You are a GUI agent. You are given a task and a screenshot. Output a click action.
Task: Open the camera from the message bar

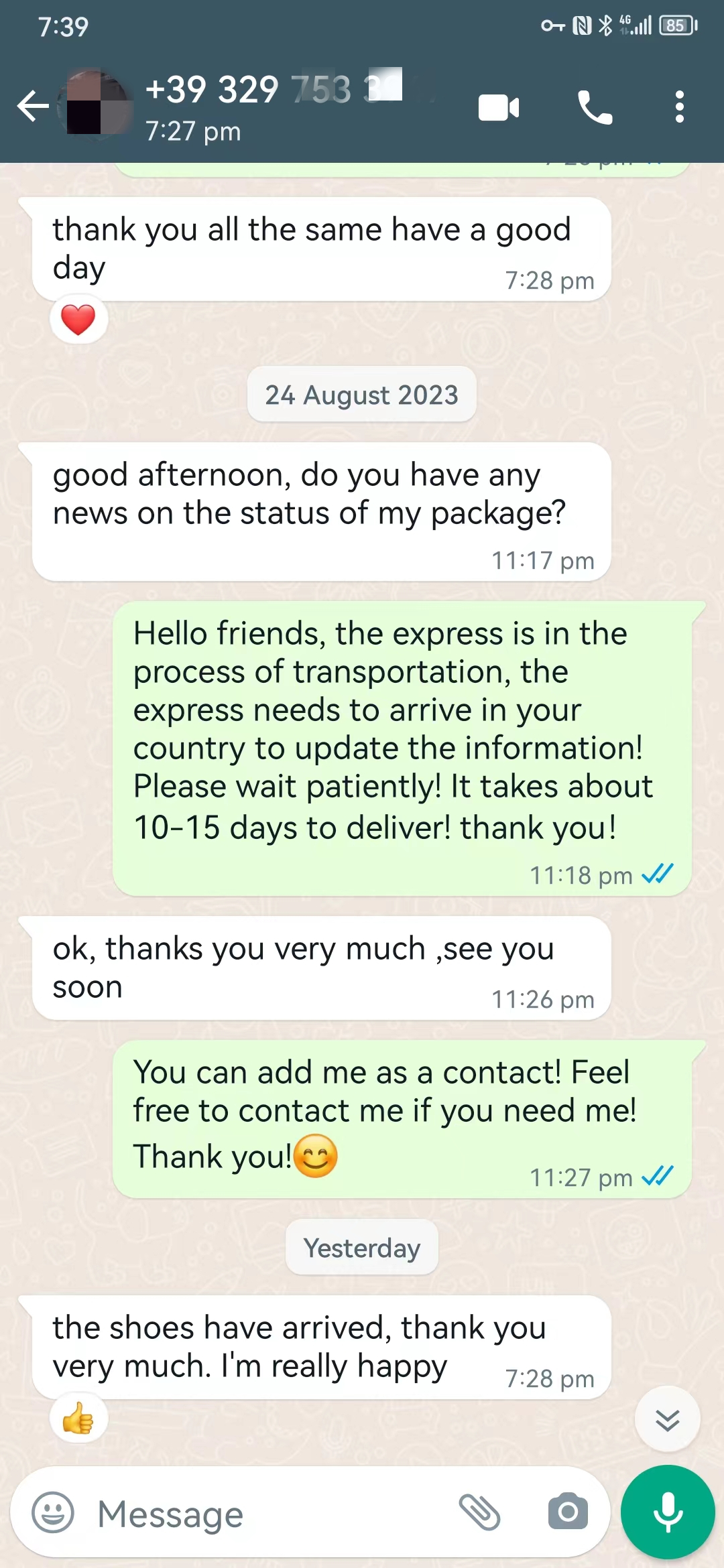point(568,1512)
